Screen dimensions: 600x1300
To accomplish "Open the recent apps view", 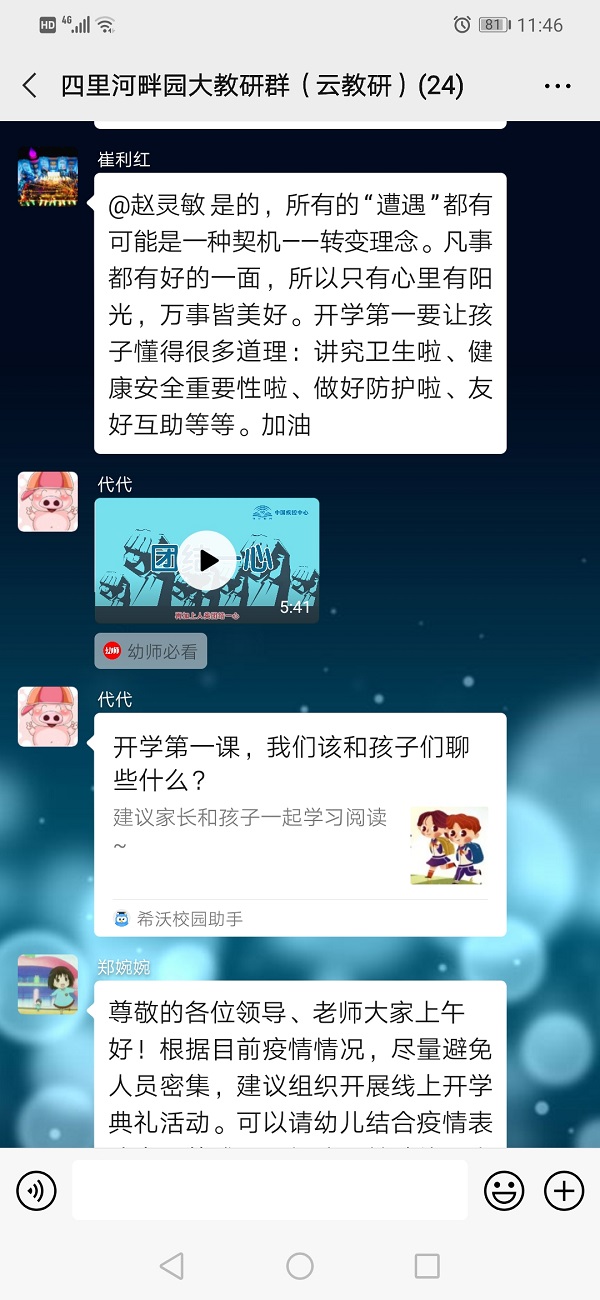I will (x=427, y=1266).
